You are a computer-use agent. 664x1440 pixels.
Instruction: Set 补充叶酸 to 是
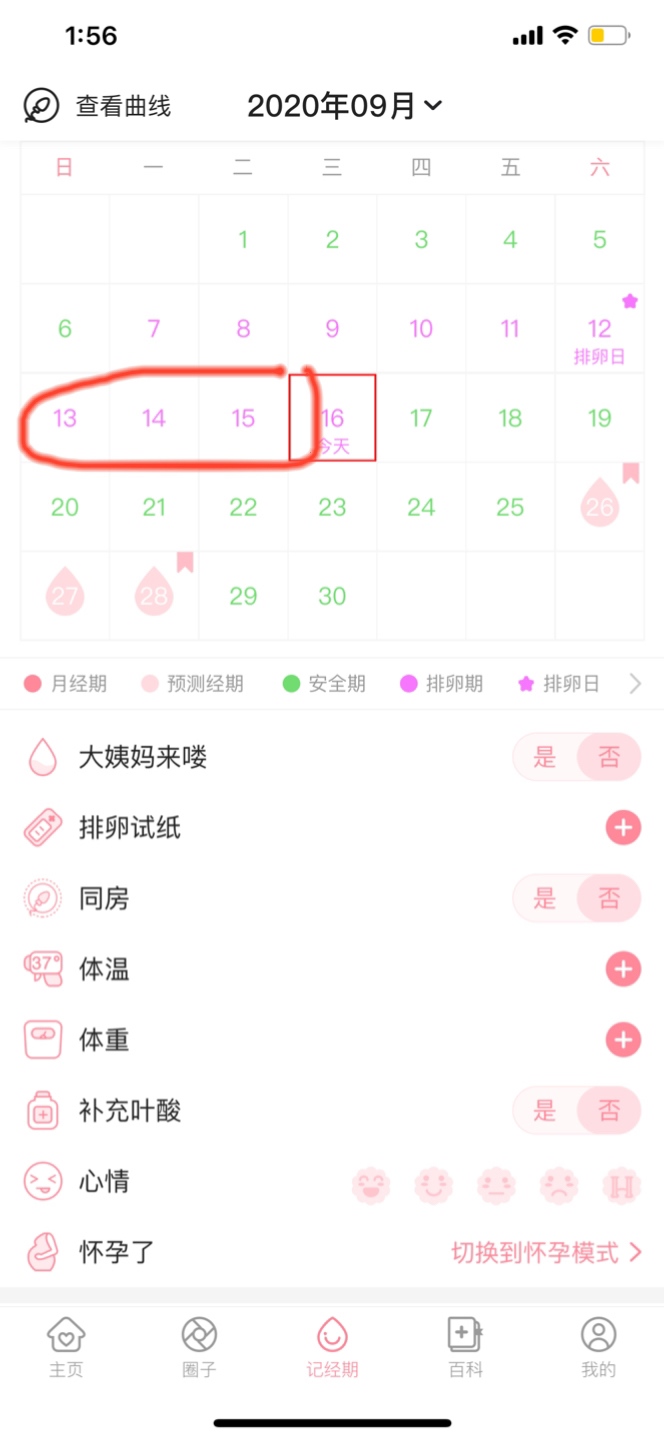(544, 1110)
